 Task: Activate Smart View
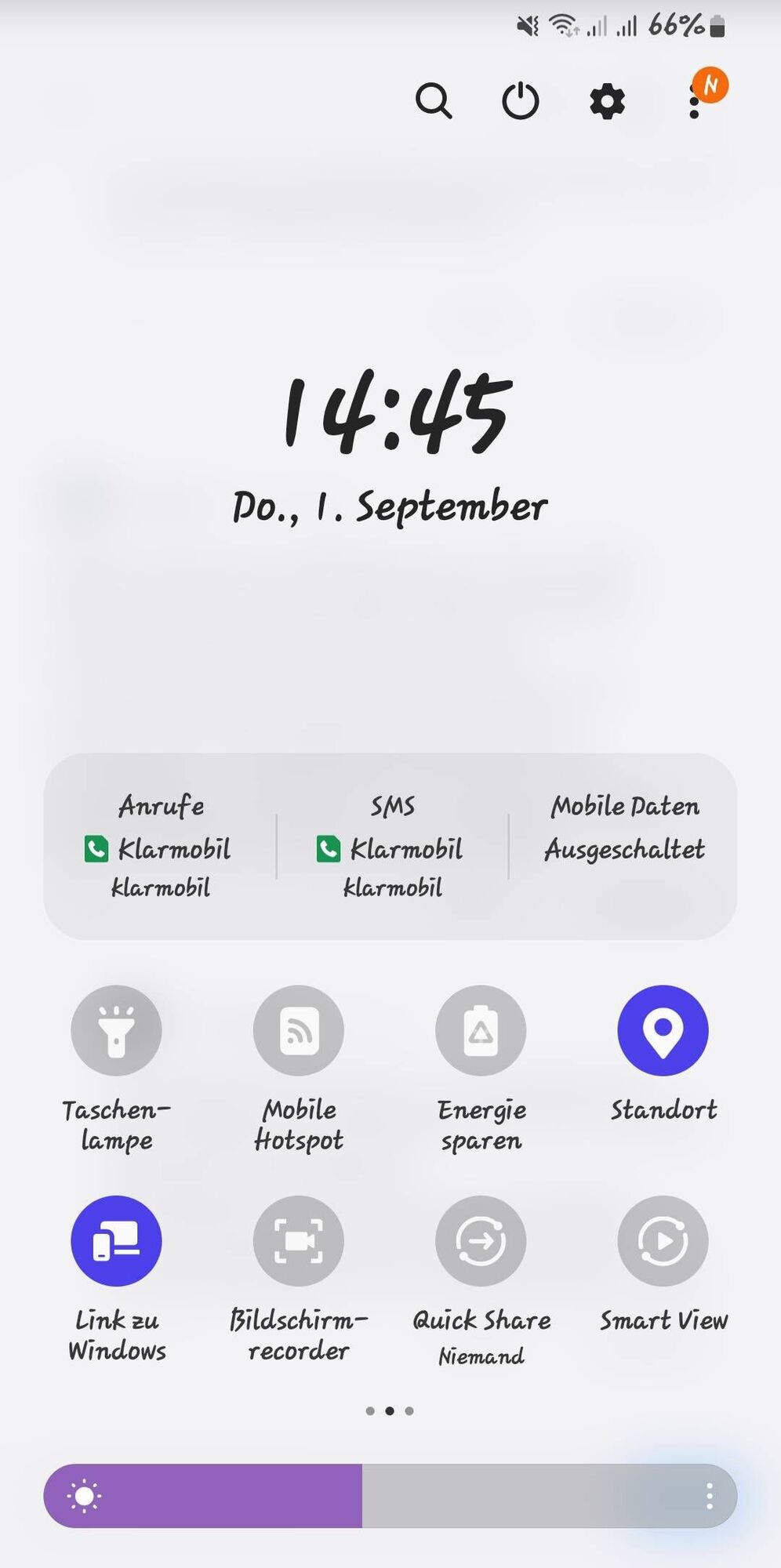click(663, 1240)
